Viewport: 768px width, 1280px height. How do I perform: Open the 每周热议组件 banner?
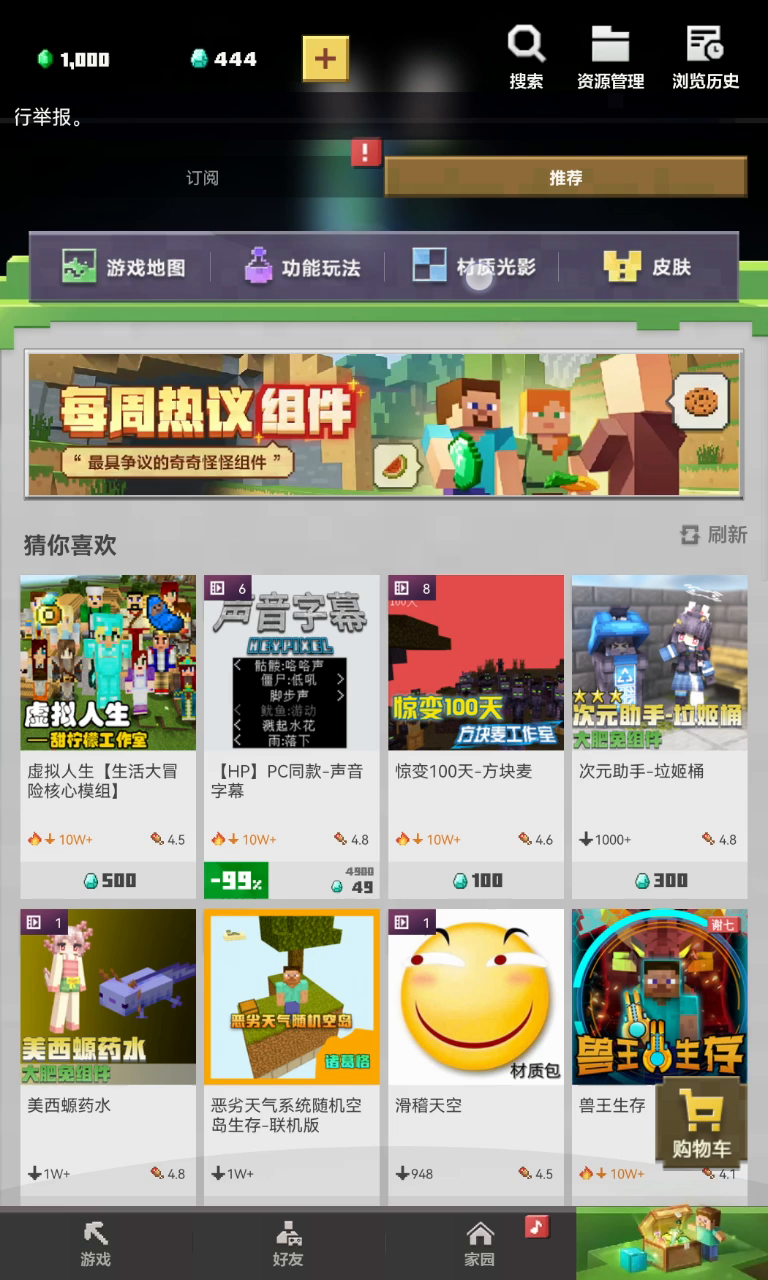point(383,424)
